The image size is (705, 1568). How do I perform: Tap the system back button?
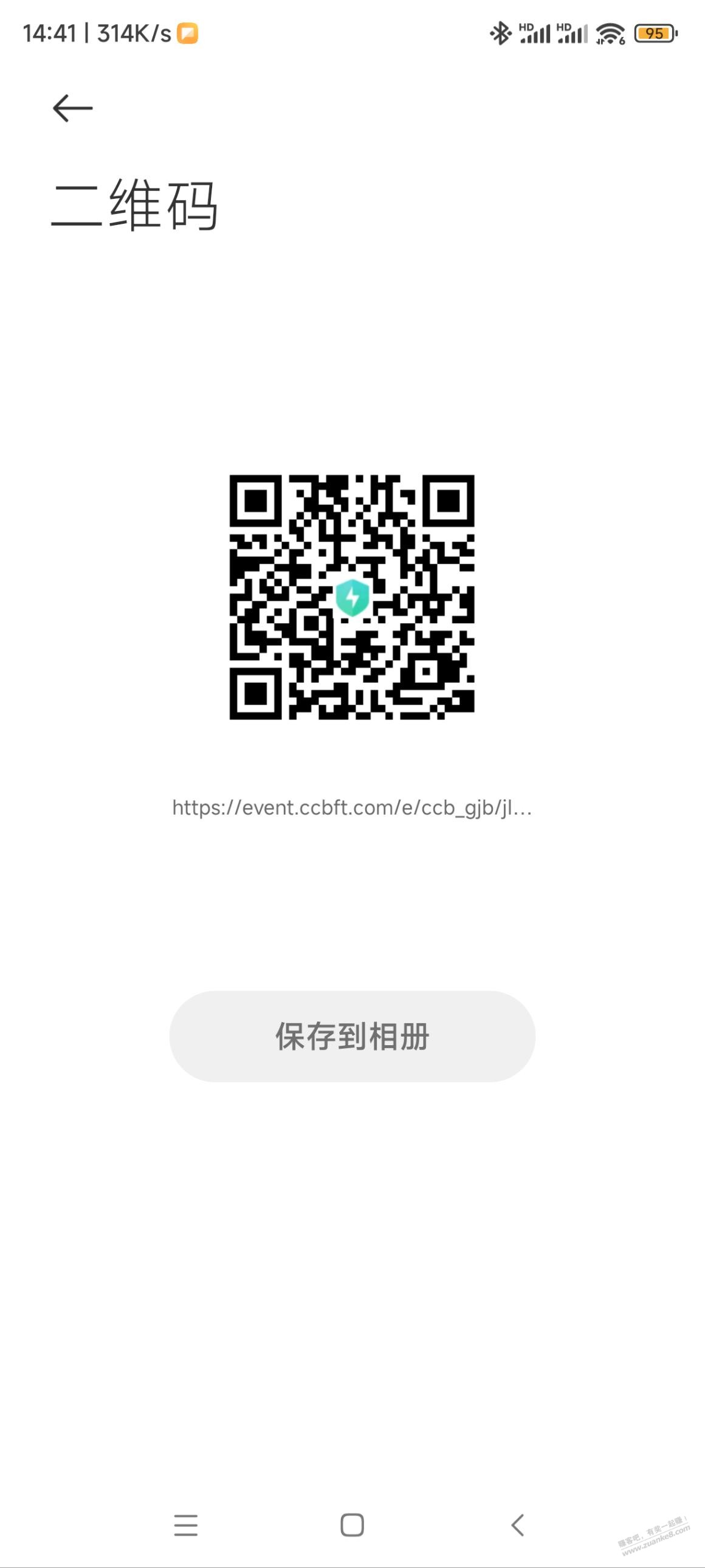(518, 1525)
